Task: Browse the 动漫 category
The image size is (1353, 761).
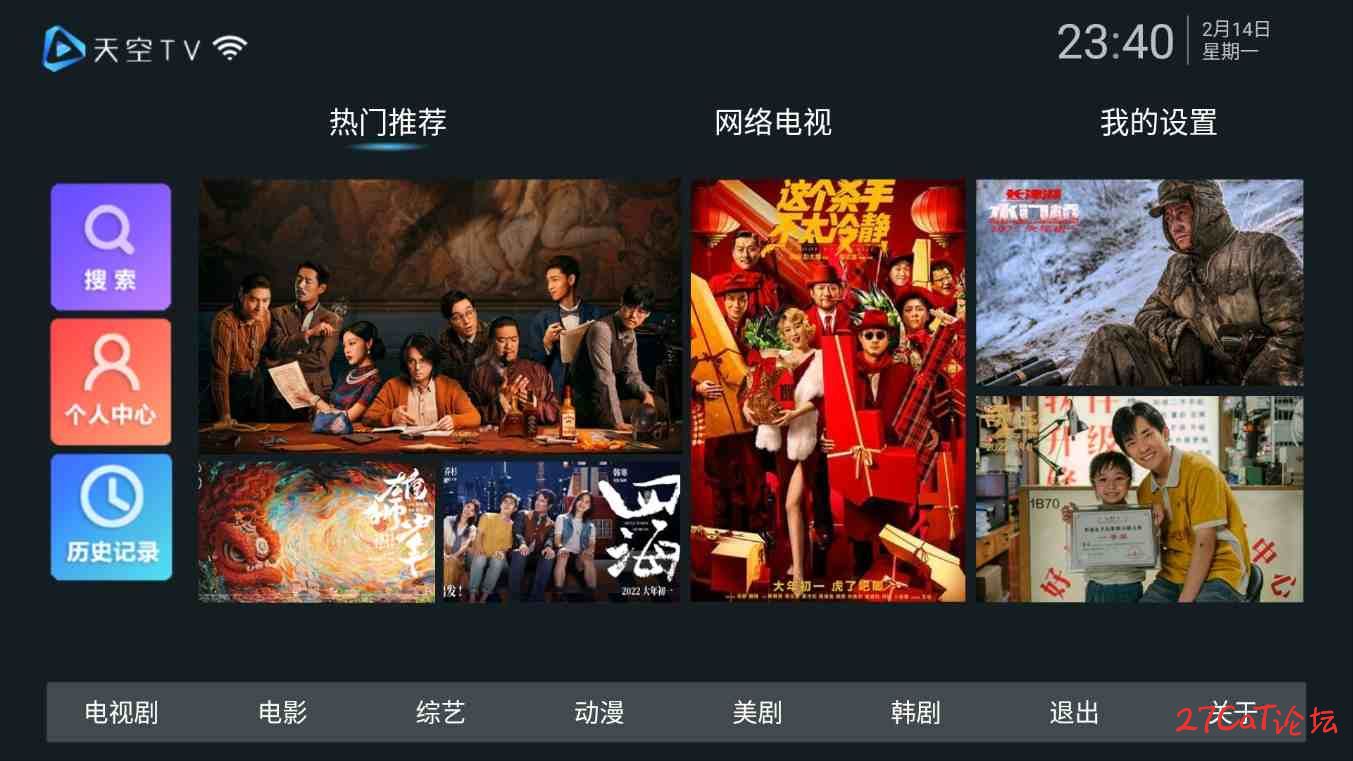Action: [599, 713]
